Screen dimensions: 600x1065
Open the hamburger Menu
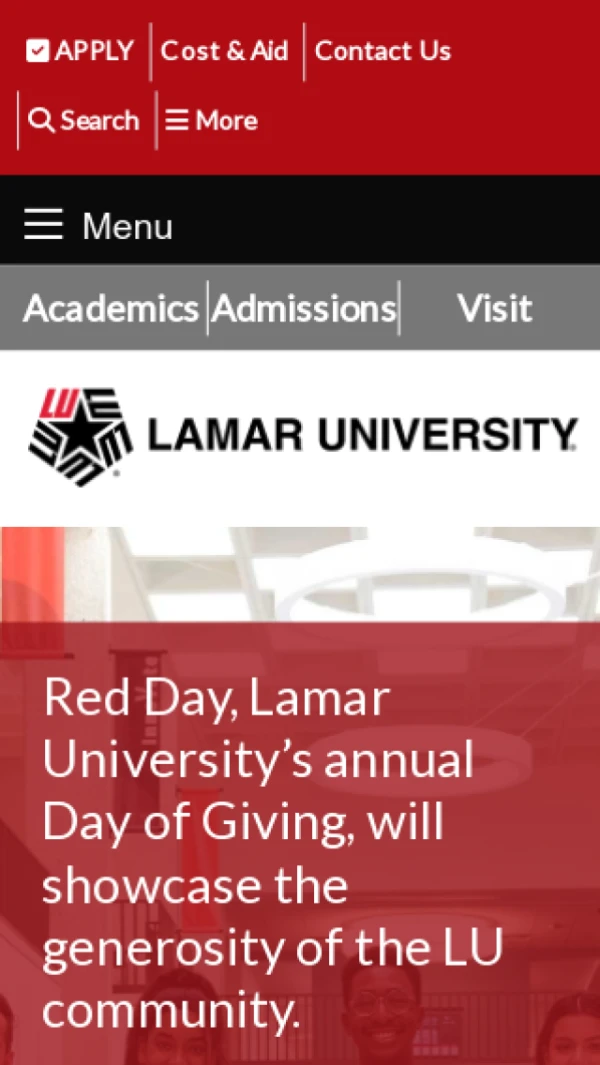point(98,226)
